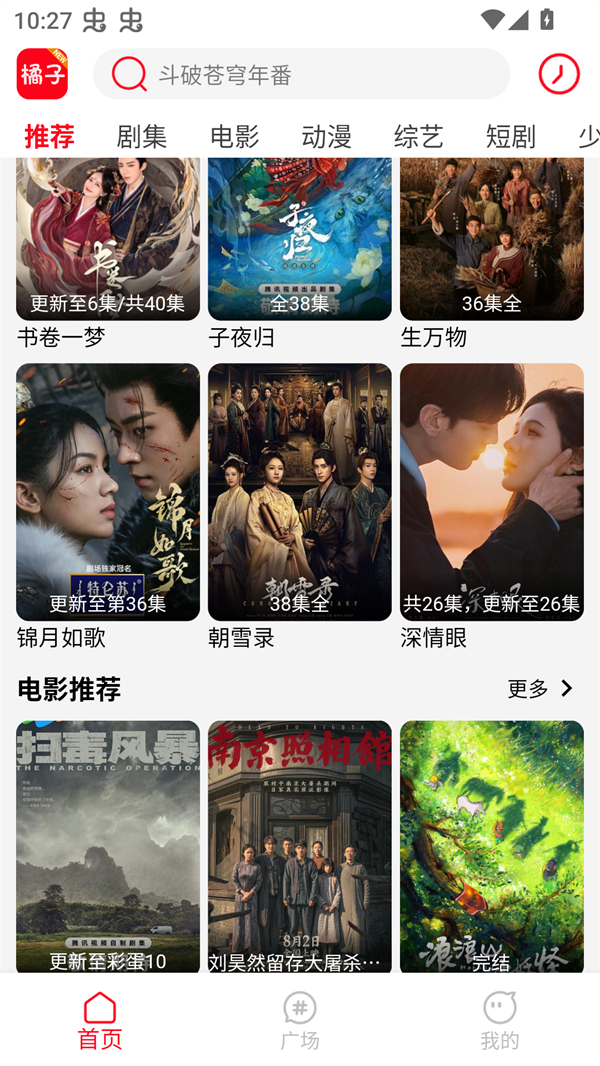Tap the search box showing 斗破苍穹年番

point(301,75)
